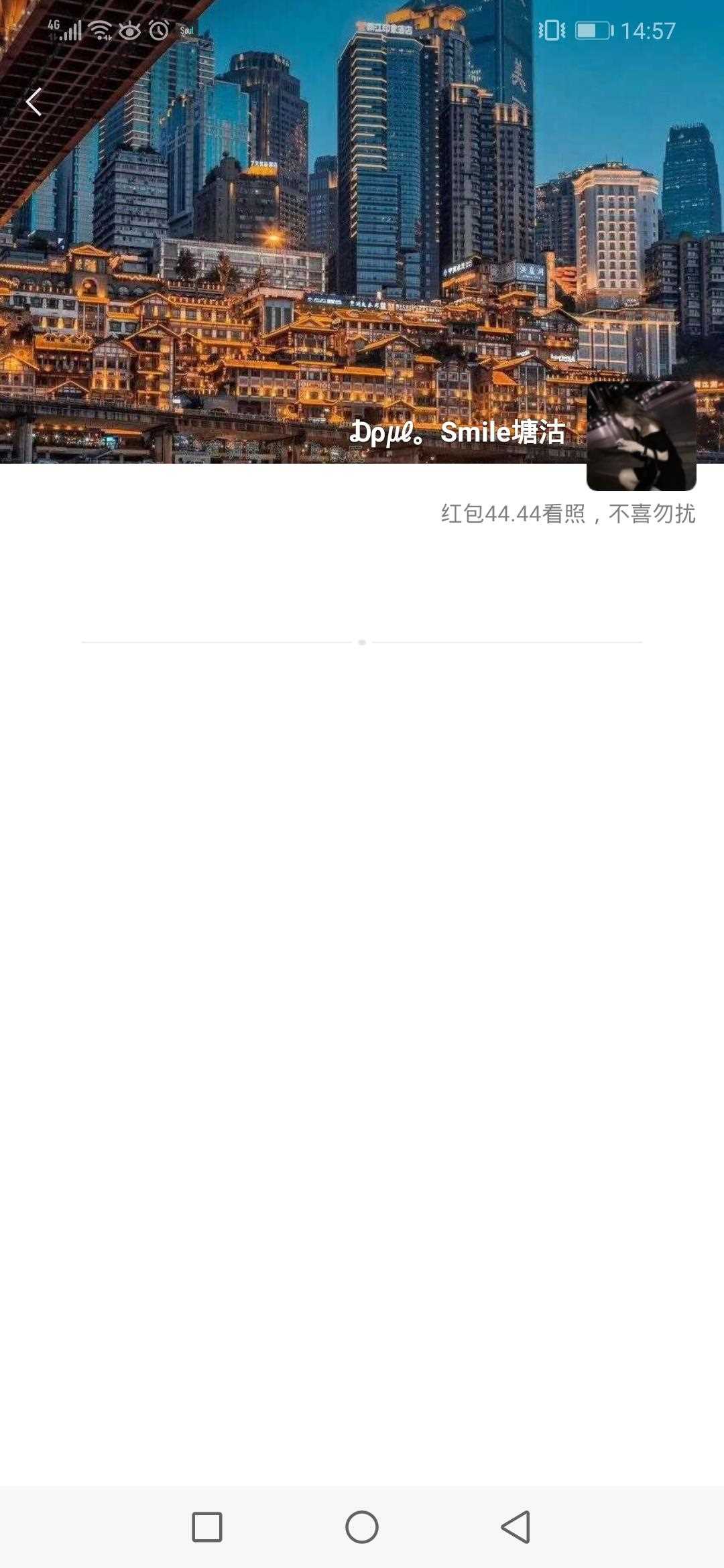Open the profile avatar picture
The height and width of the screenshot is (1568, 724).
coord(641,436)
